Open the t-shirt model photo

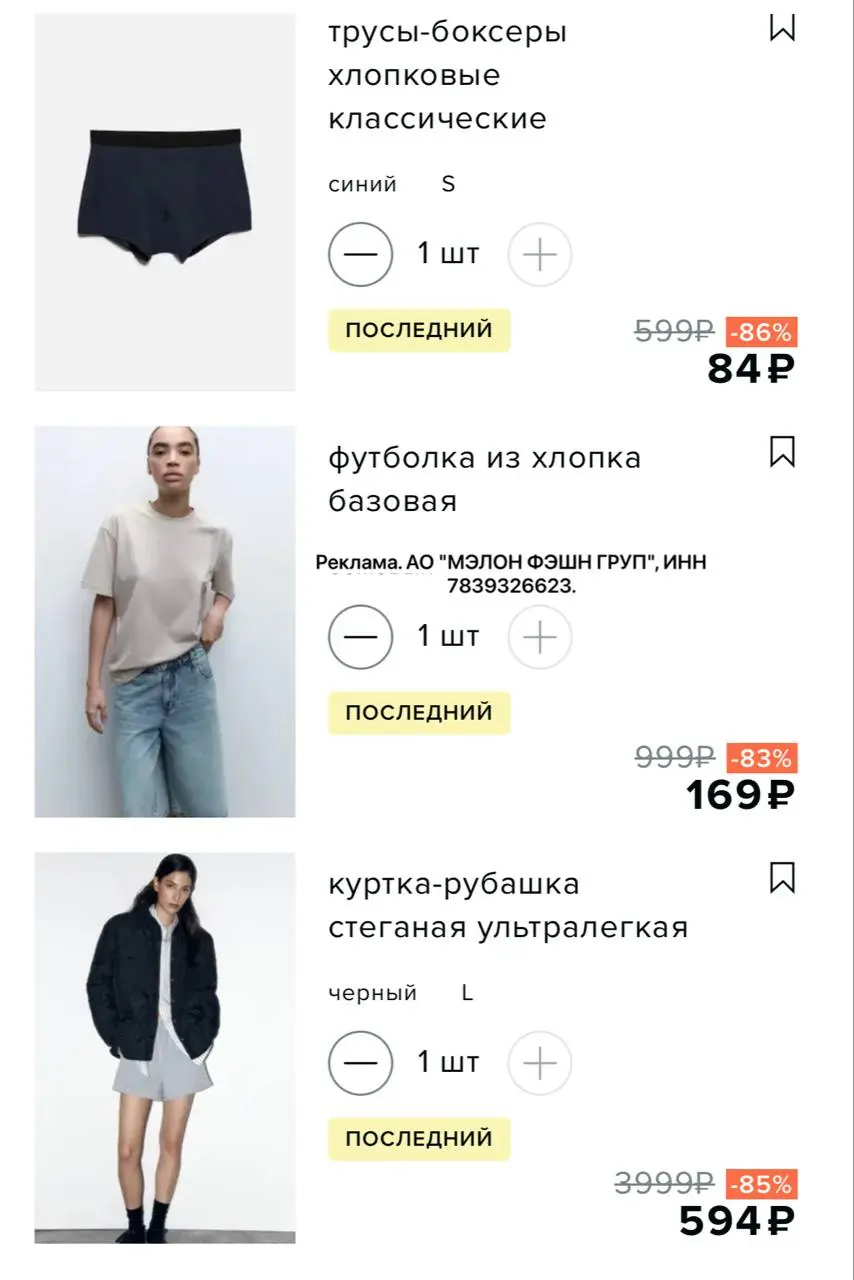click(x=165, y=620)
